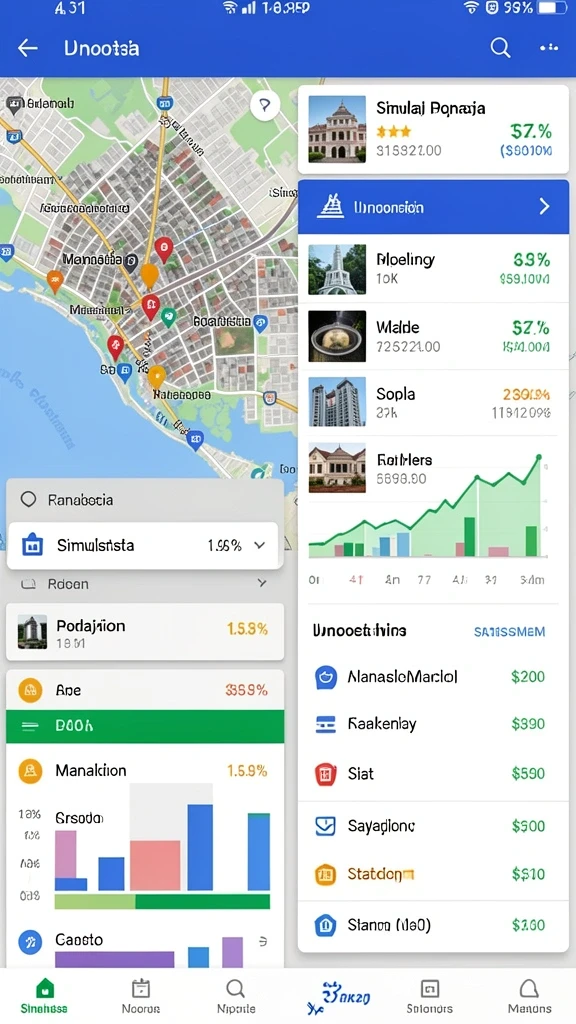Viewport: 576px width, 1024px height.
Task: Open the NanasleMarlol row
Action: (433, 677)
